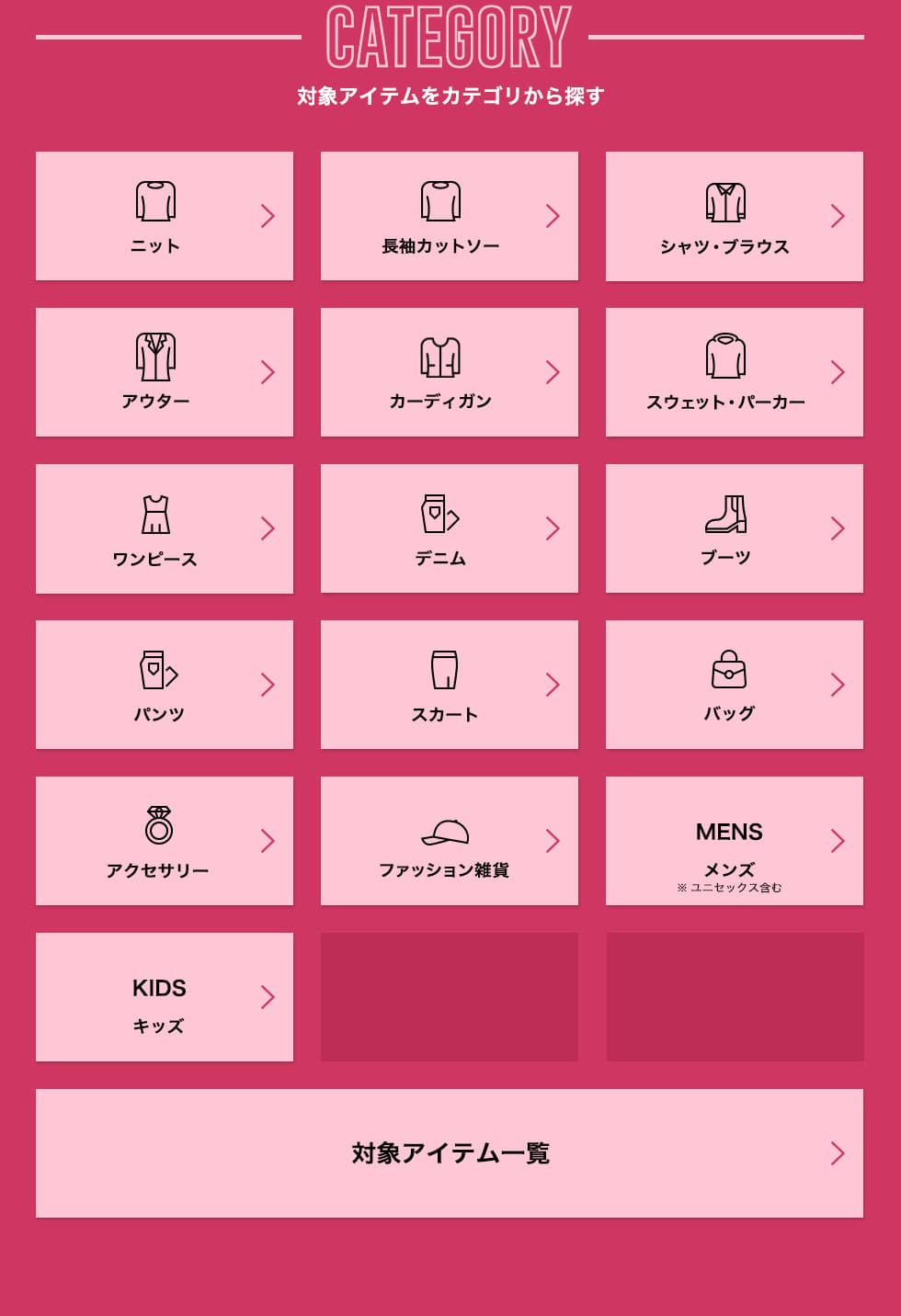Viewport: 901px width, 1316px height.
Task: Open the ブーツ category
Action: tap(734, 528)
